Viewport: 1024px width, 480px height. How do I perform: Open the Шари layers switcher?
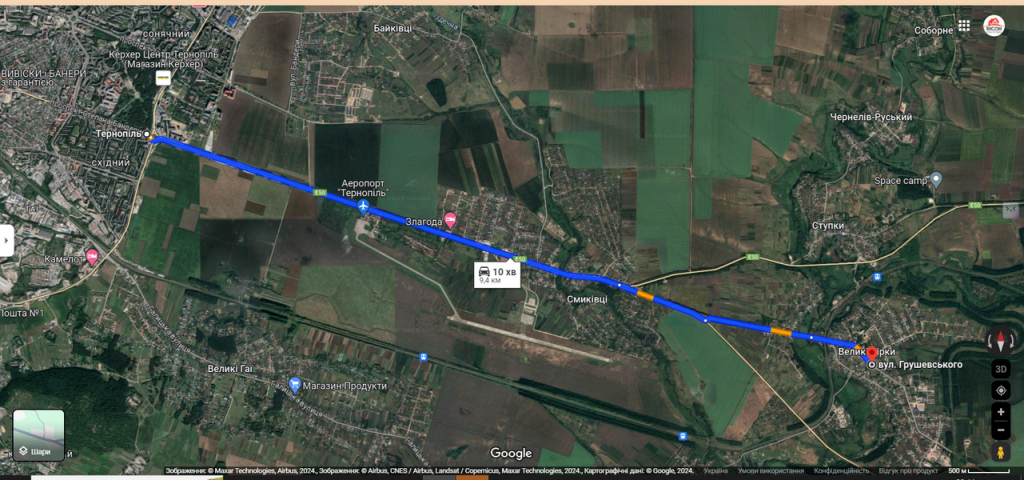[x=39, y=437]
